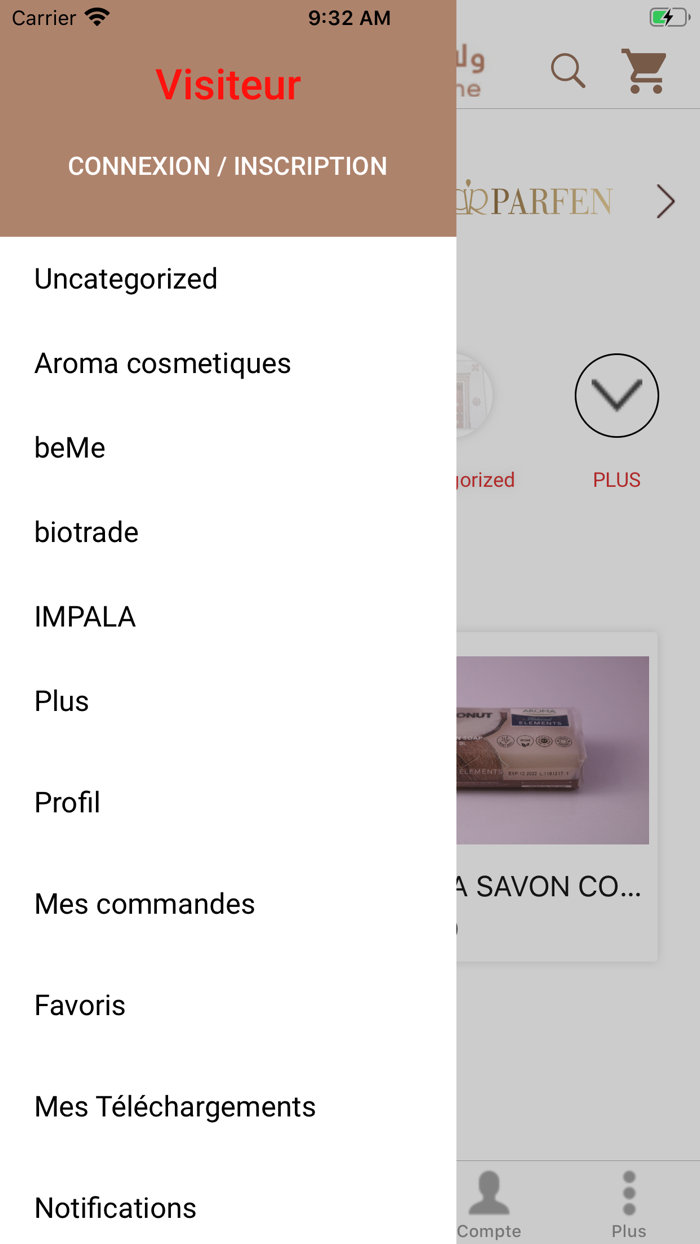Viewport: 700px width, 1244px height.
Task: Open Notifications from the drawer
Action: 116,1208
